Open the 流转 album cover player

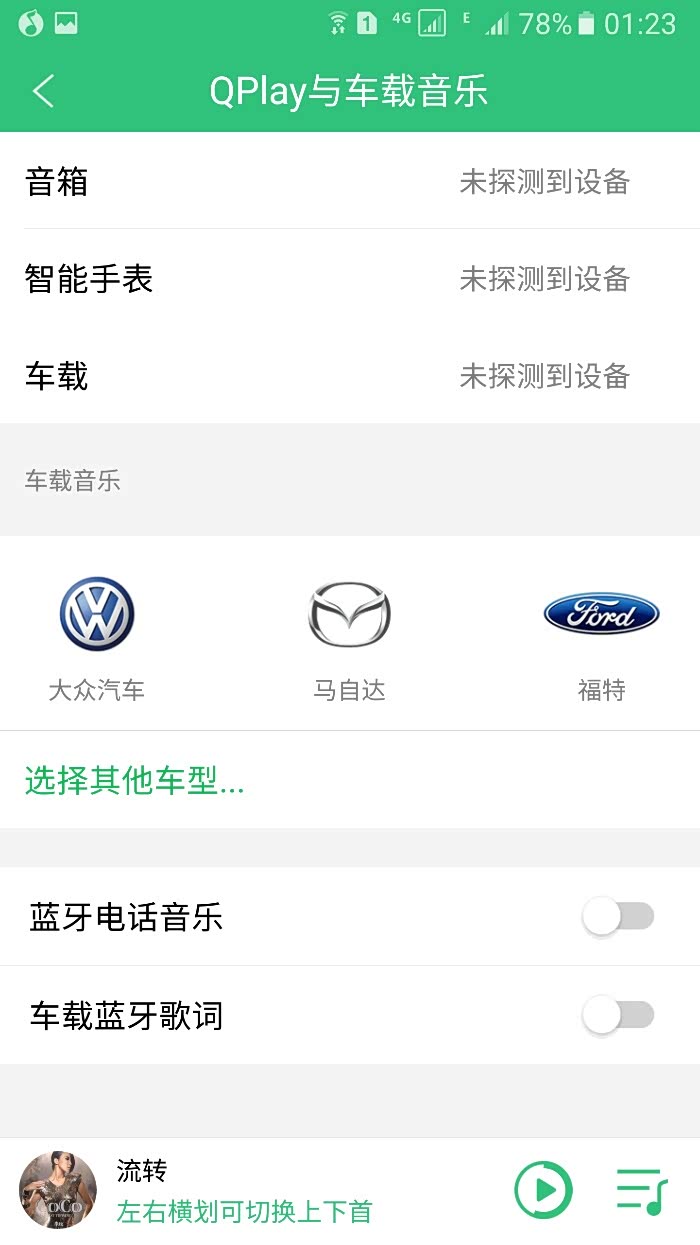[58, 1190]
